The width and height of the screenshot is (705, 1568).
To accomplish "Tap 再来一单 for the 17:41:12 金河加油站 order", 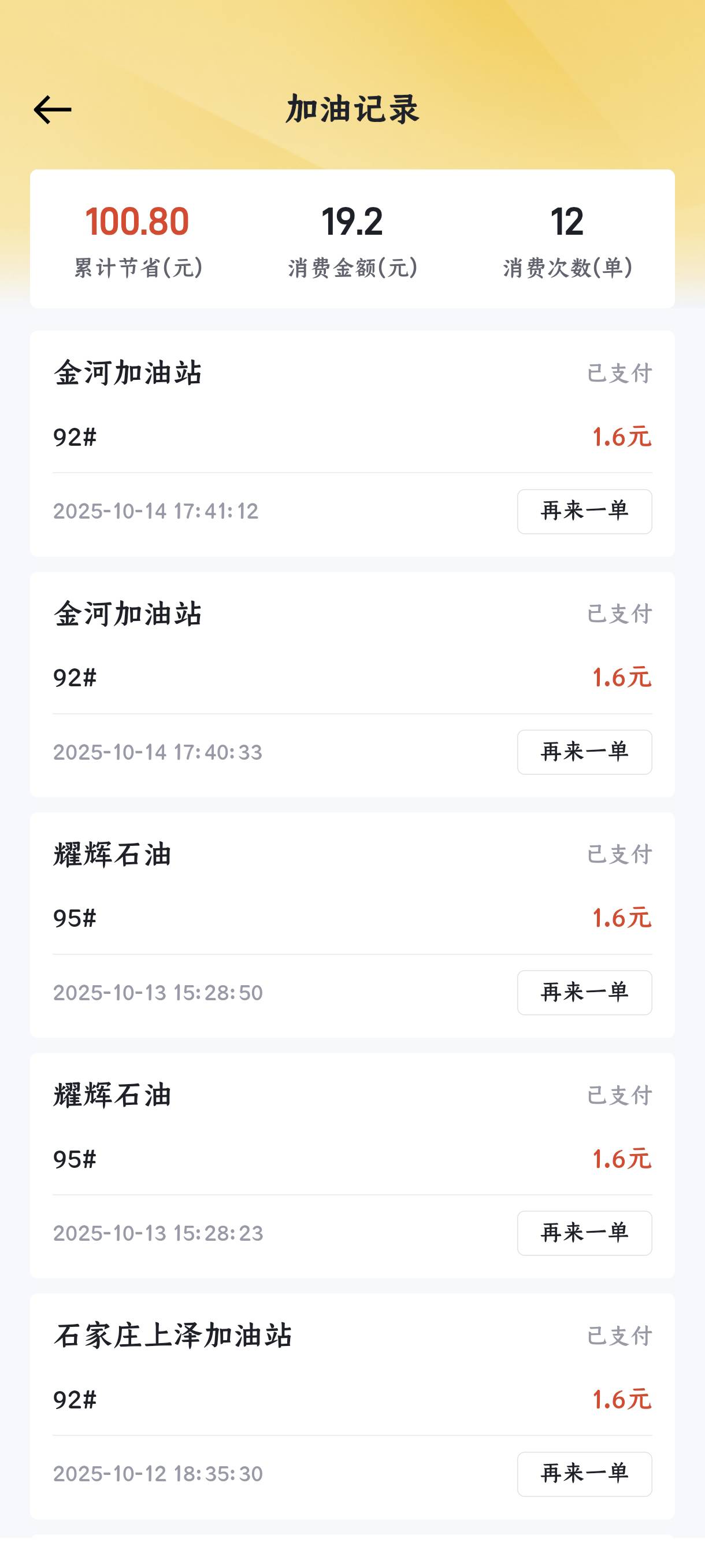I will point(584,511).
